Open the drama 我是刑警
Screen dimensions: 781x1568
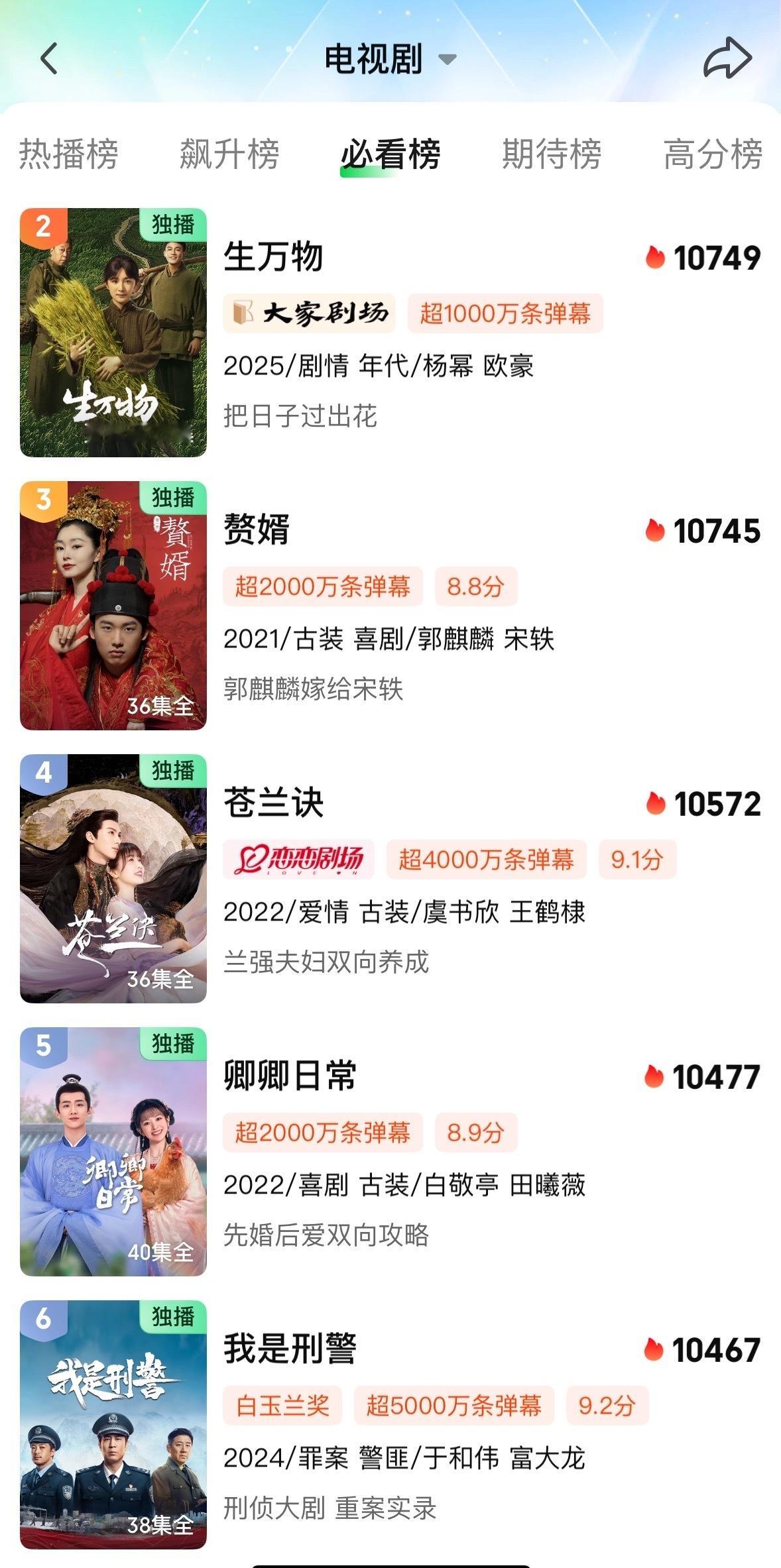pyautogui.click(x=390, y=1425)
